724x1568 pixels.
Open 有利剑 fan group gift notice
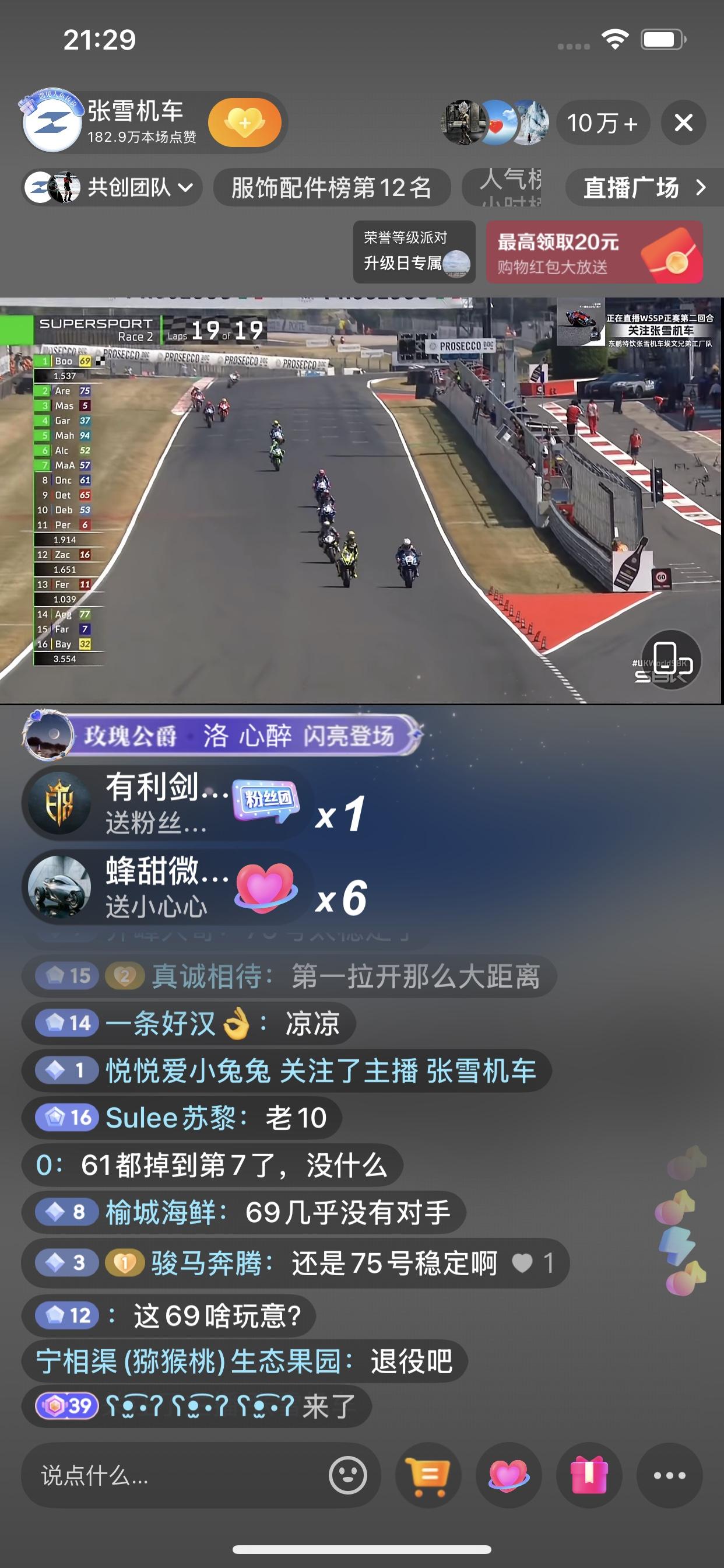[x=166, y=803]
